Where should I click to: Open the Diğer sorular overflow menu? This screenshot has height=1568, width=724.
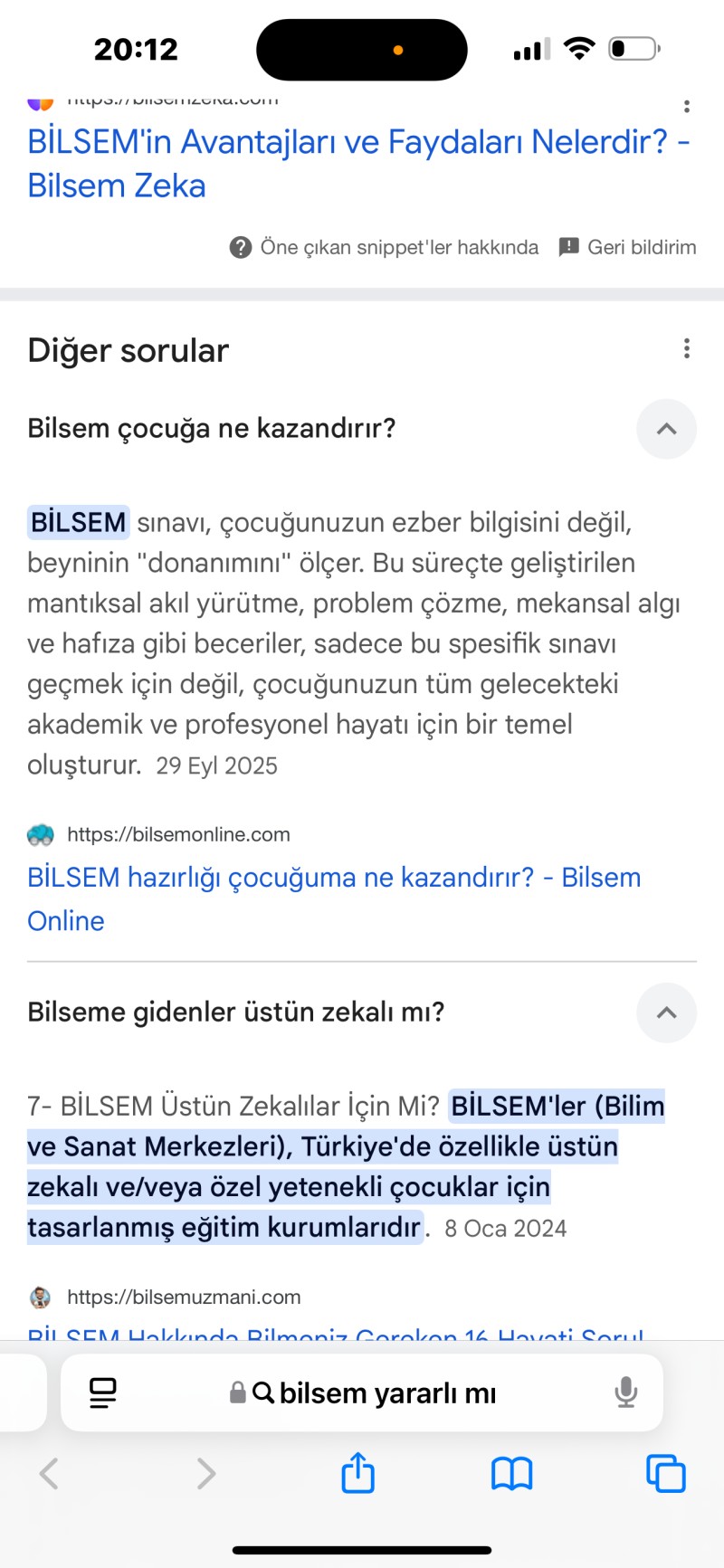[687, 349]
